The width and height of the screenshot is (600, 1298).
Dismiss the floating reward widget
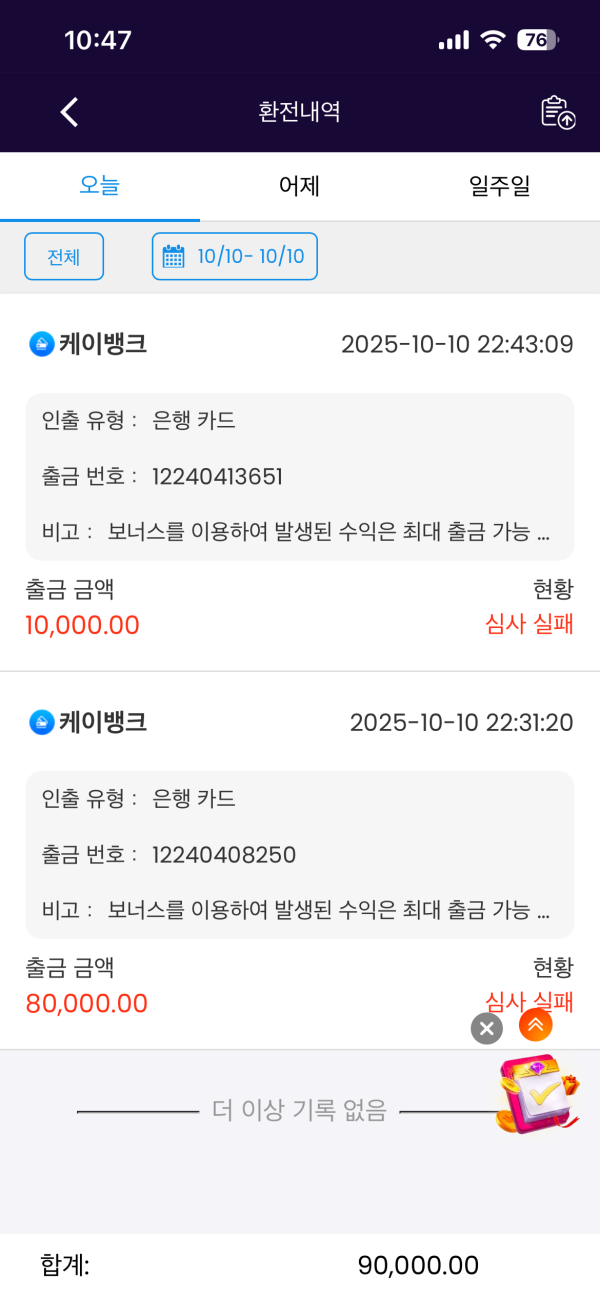(x=487, y=1028)
